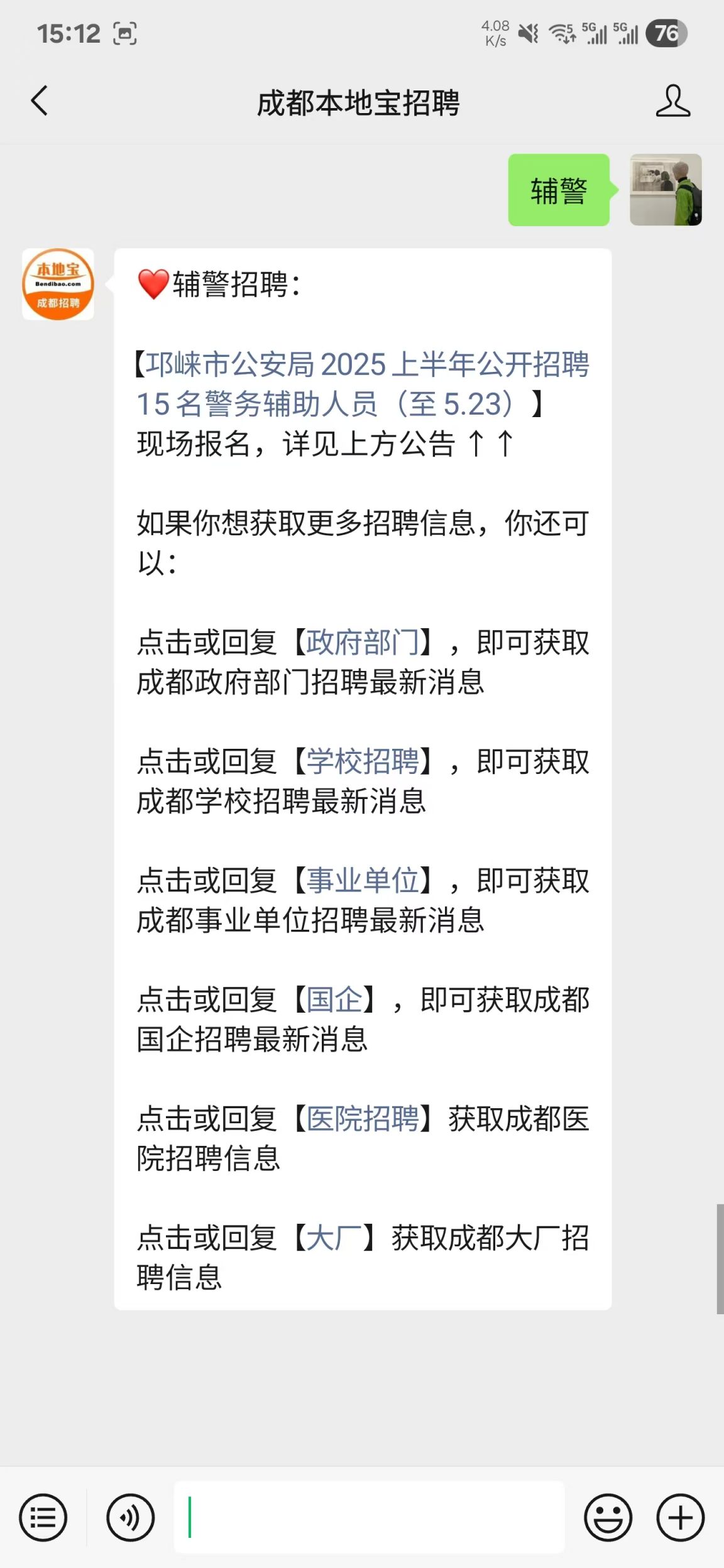Image resolution: width=724 pixels, height=1568 pixels.
Task: Go back from the 成都本地宝招聘 chat
Action: tap(39, 101)
